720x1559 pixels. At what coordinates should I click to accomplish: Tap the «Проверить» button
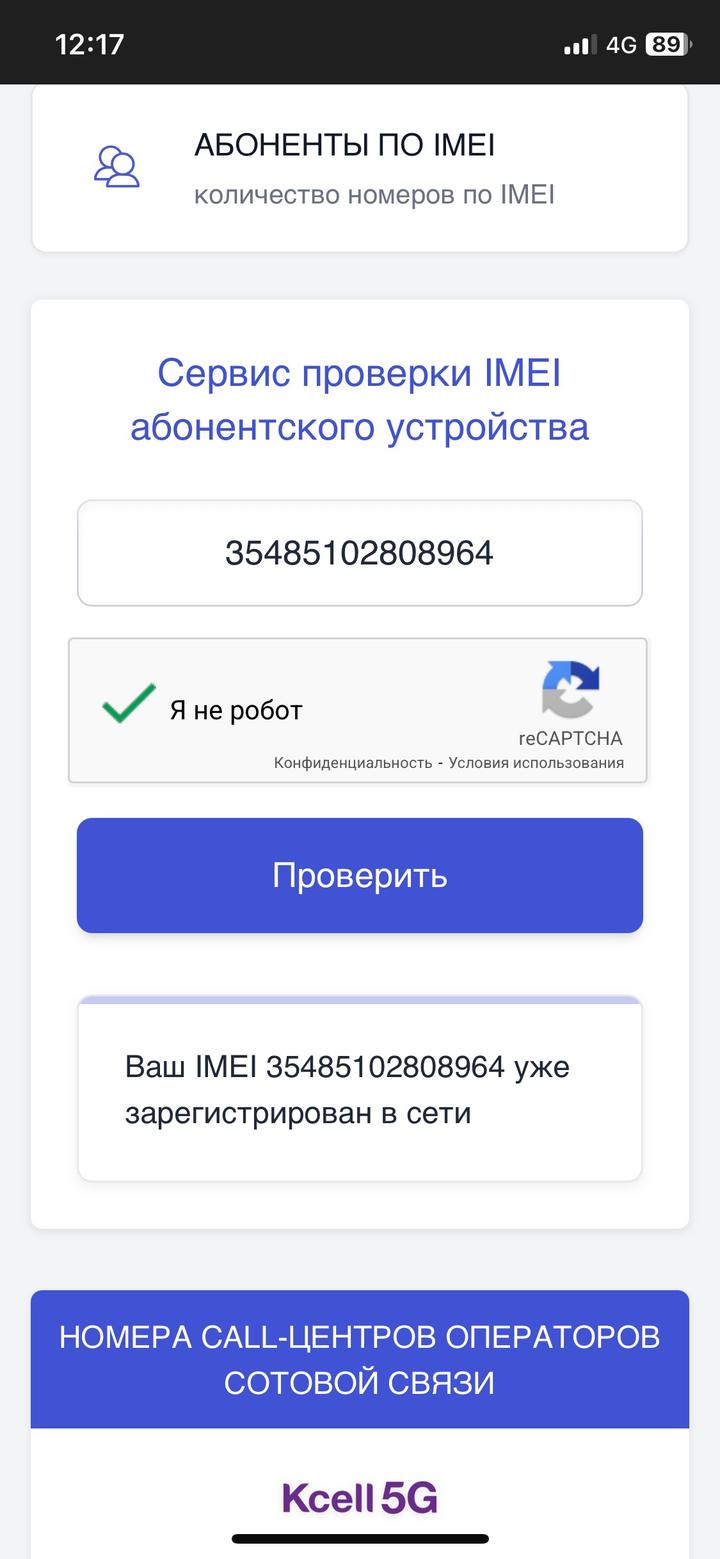point(359,875)
